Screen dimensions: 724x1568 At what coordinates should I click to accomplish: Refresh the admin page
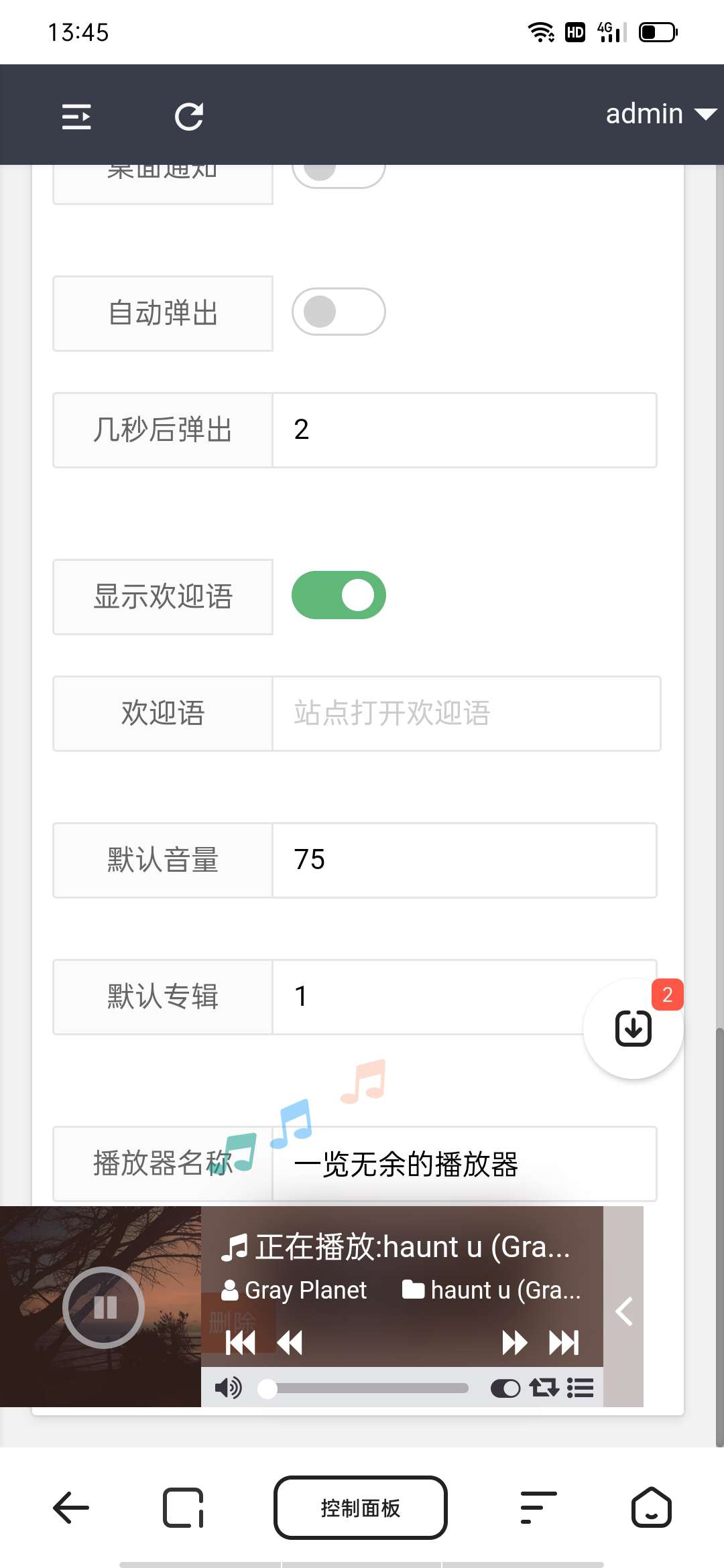[188, 117]
